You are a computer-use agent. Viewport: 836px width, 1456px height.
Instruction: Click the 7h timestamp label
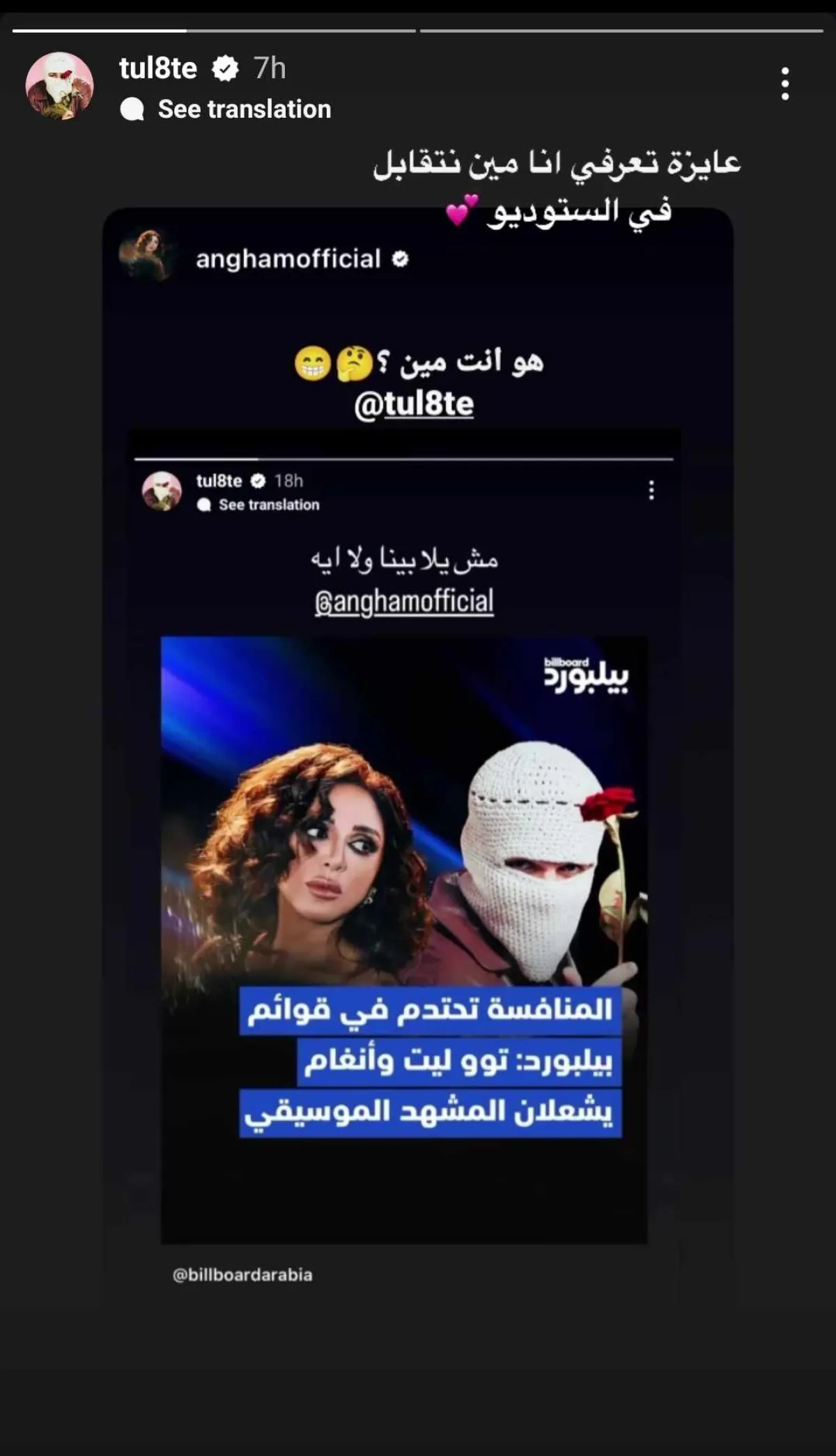pos(270,69)
